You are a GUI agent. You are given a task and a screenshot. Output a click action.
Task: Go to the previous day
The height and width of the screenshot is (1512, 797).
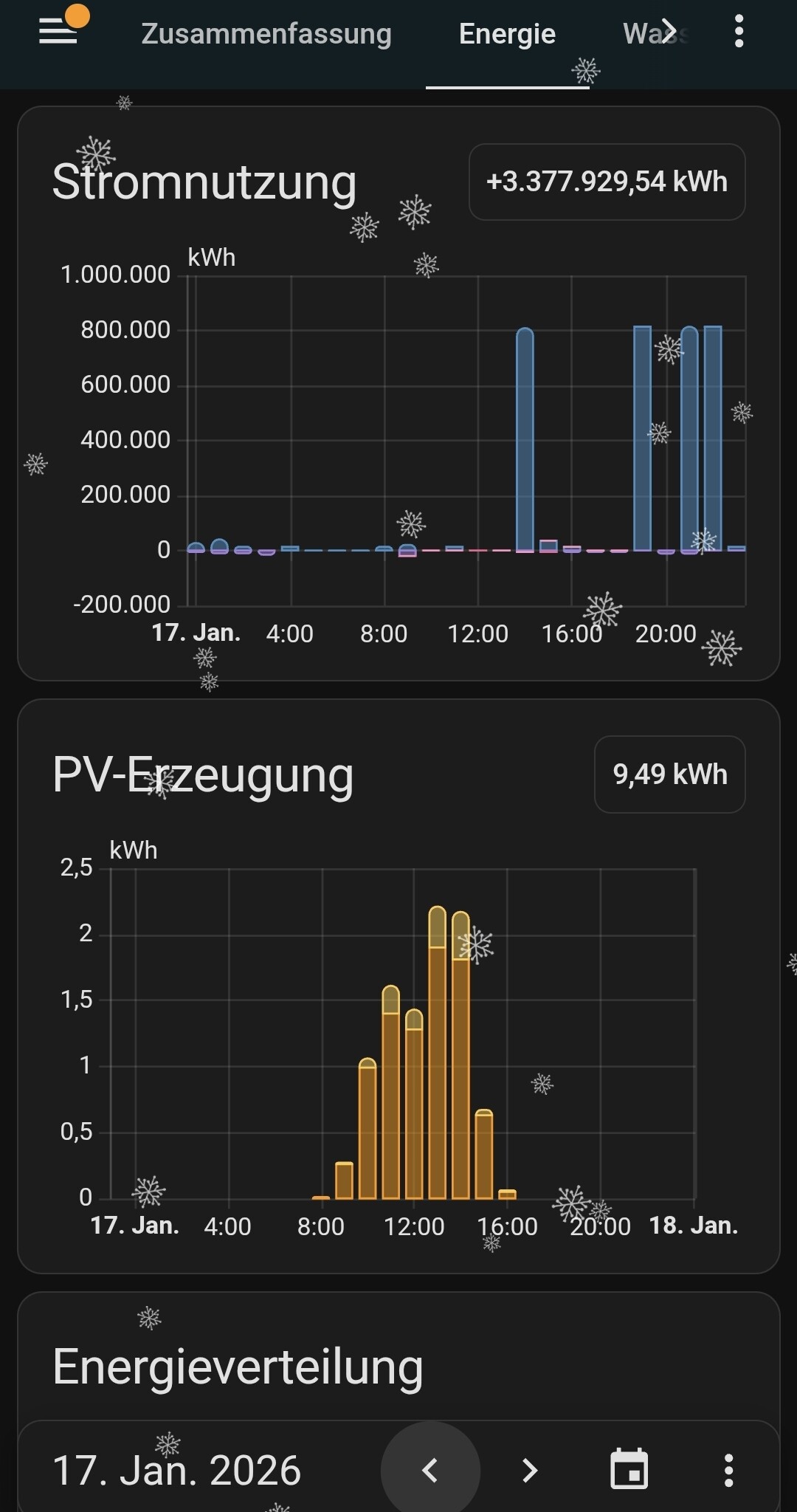point(430,1470)
